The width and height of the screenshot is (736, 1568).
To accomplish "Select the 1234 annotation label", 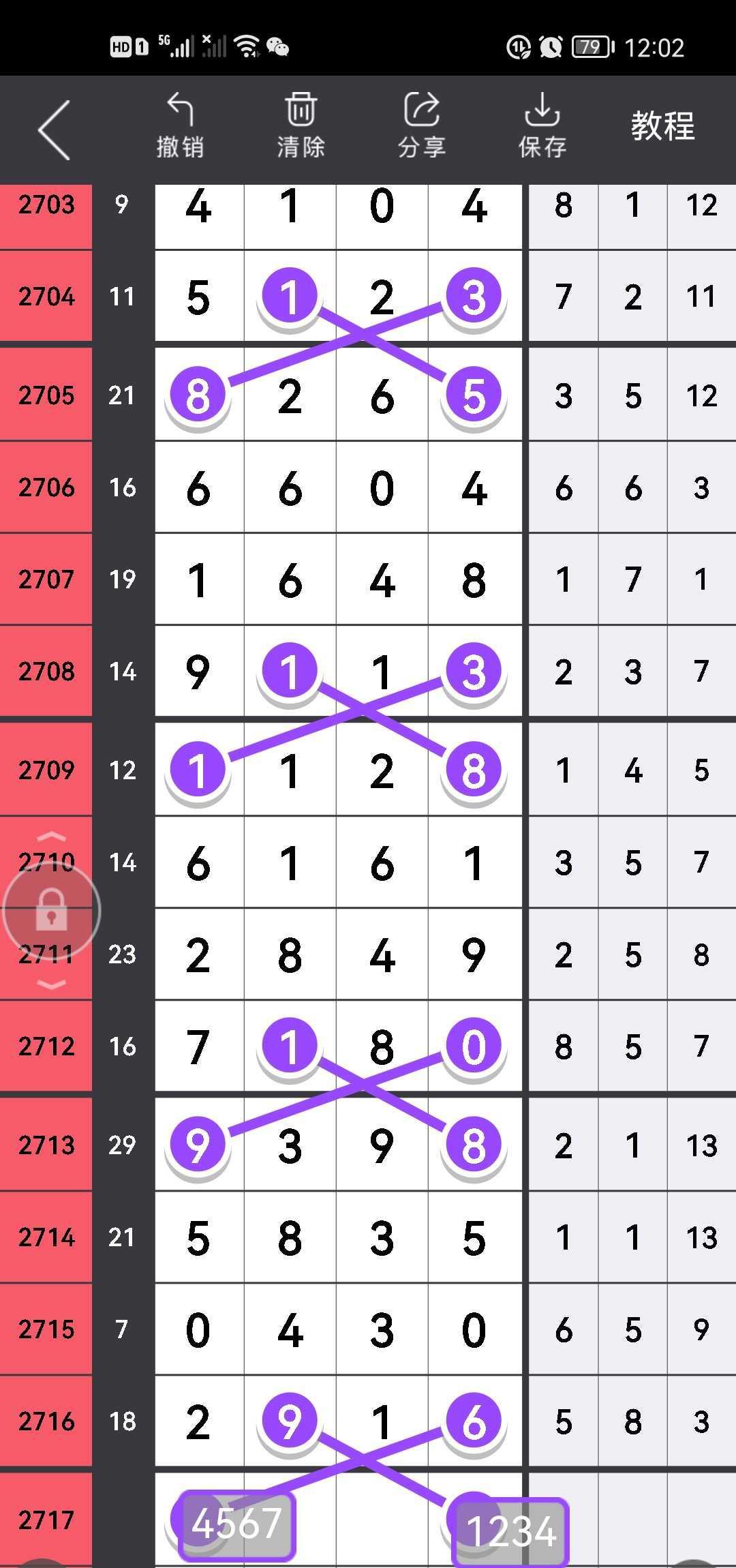I will click(x=511, y=1531).
